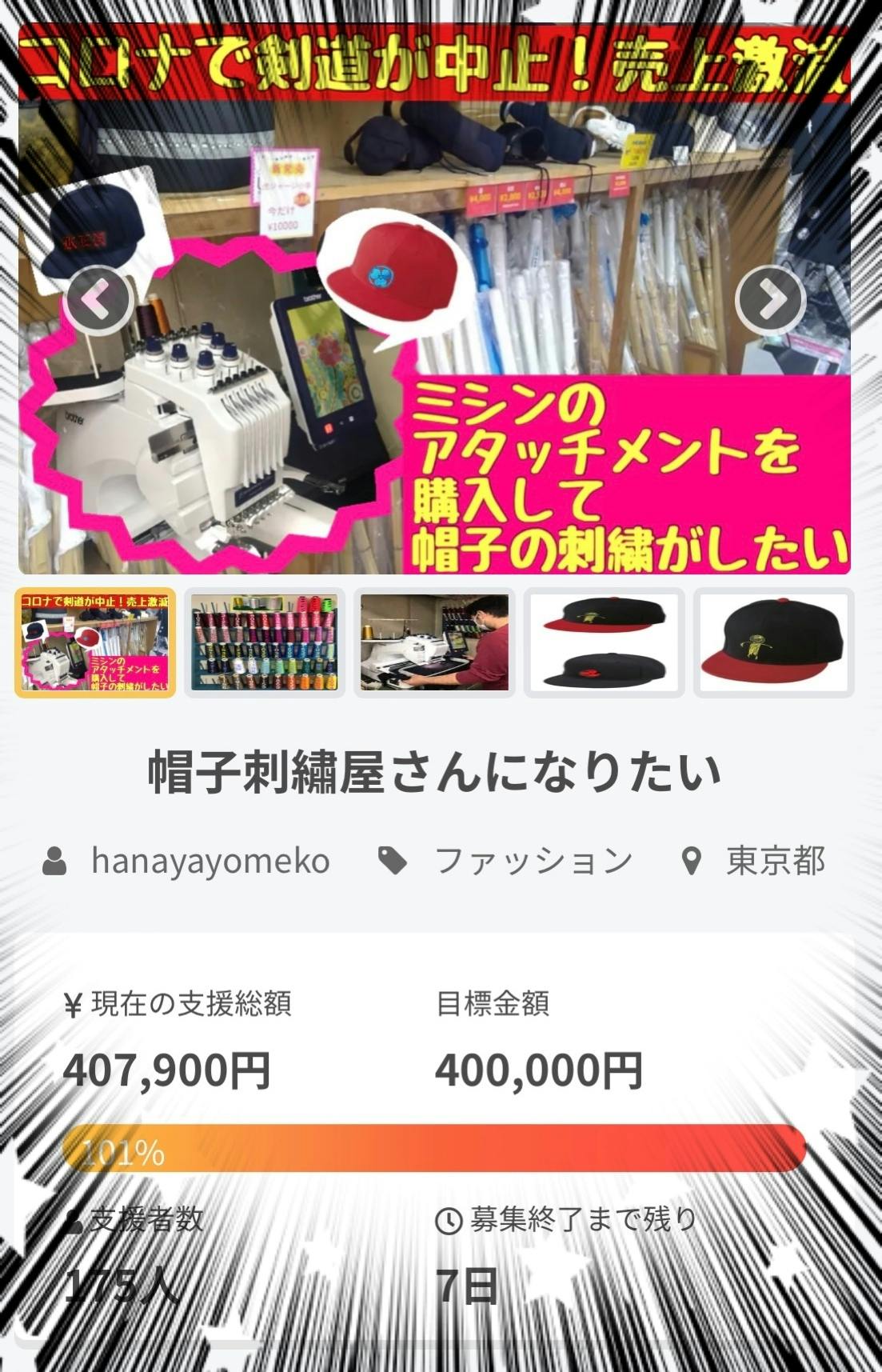882x1372 pixels.
Task: Open the ファッション category
Action: tap(533, 862)
